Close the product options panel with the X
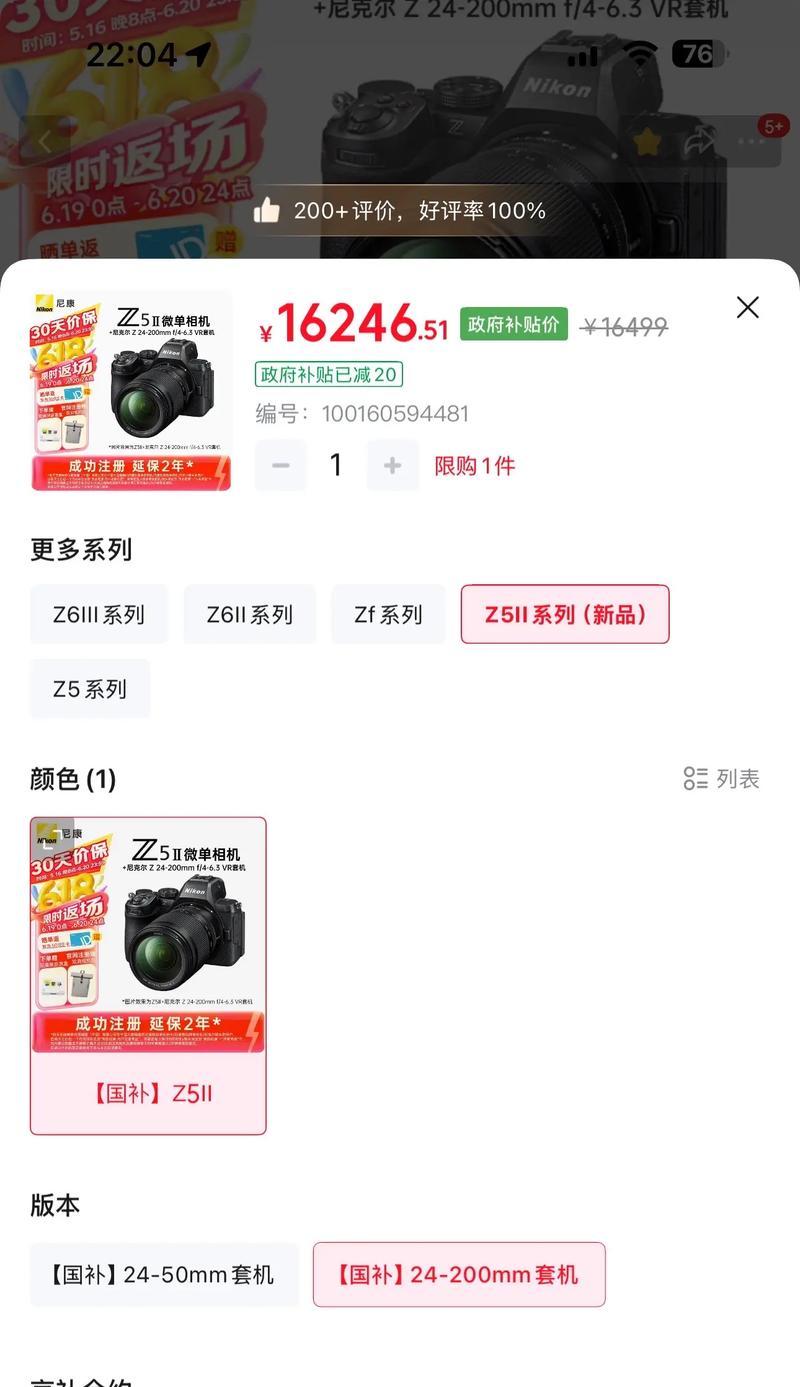This screenshot has width=800, height=1387. (747, 307)
